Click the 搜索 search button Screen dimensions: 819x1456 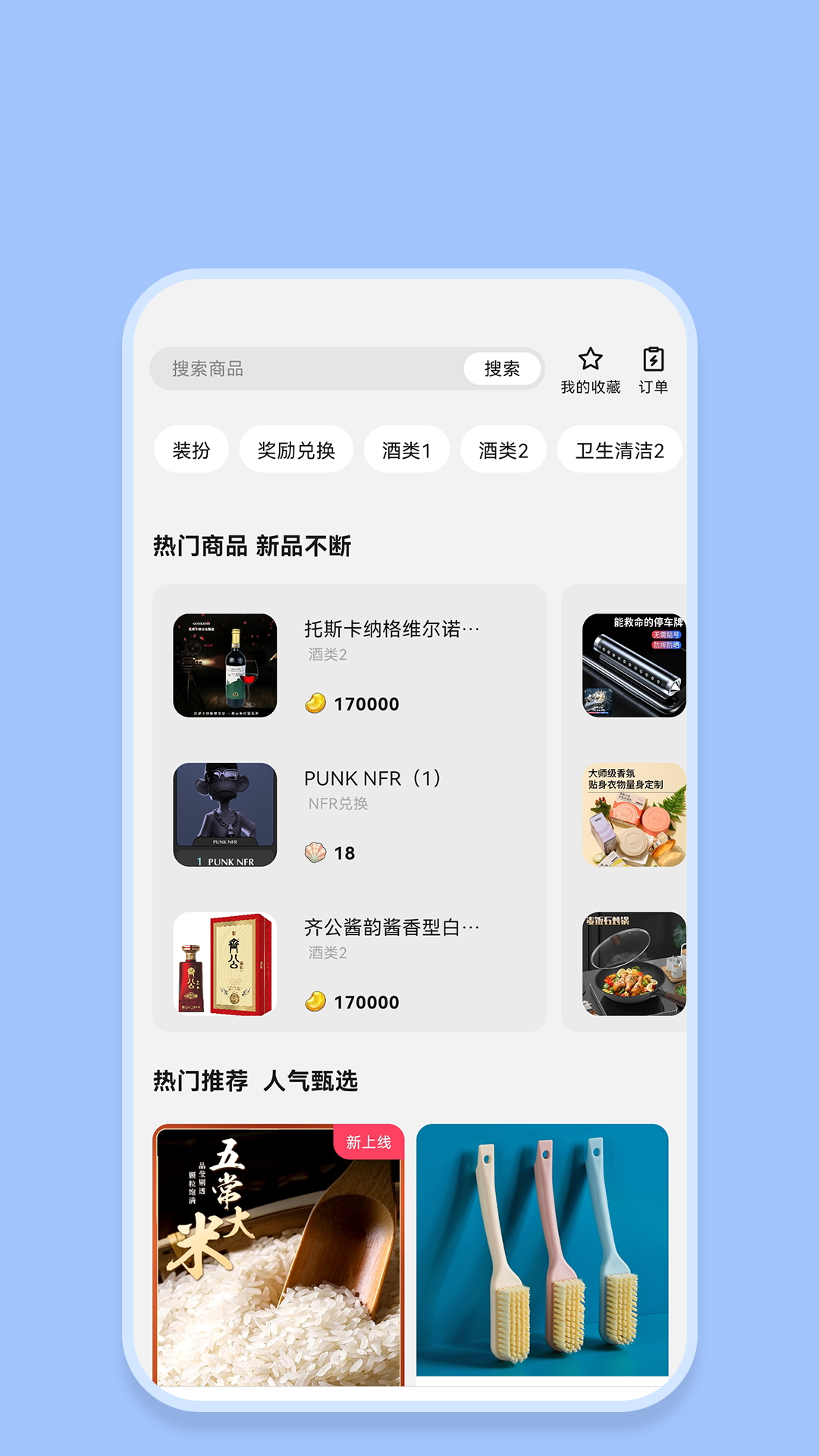pyautogui.click(x=504, y=367)
